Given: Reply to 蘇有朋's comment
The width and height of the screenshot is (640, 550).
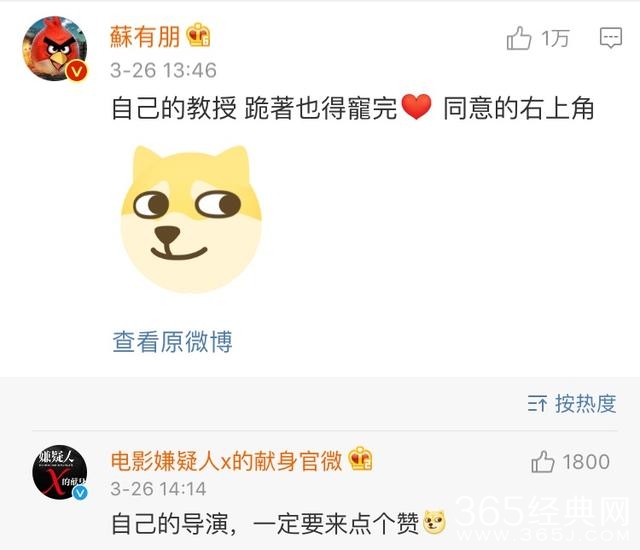Looking at the screenshot, I should [x=610, y=38].
